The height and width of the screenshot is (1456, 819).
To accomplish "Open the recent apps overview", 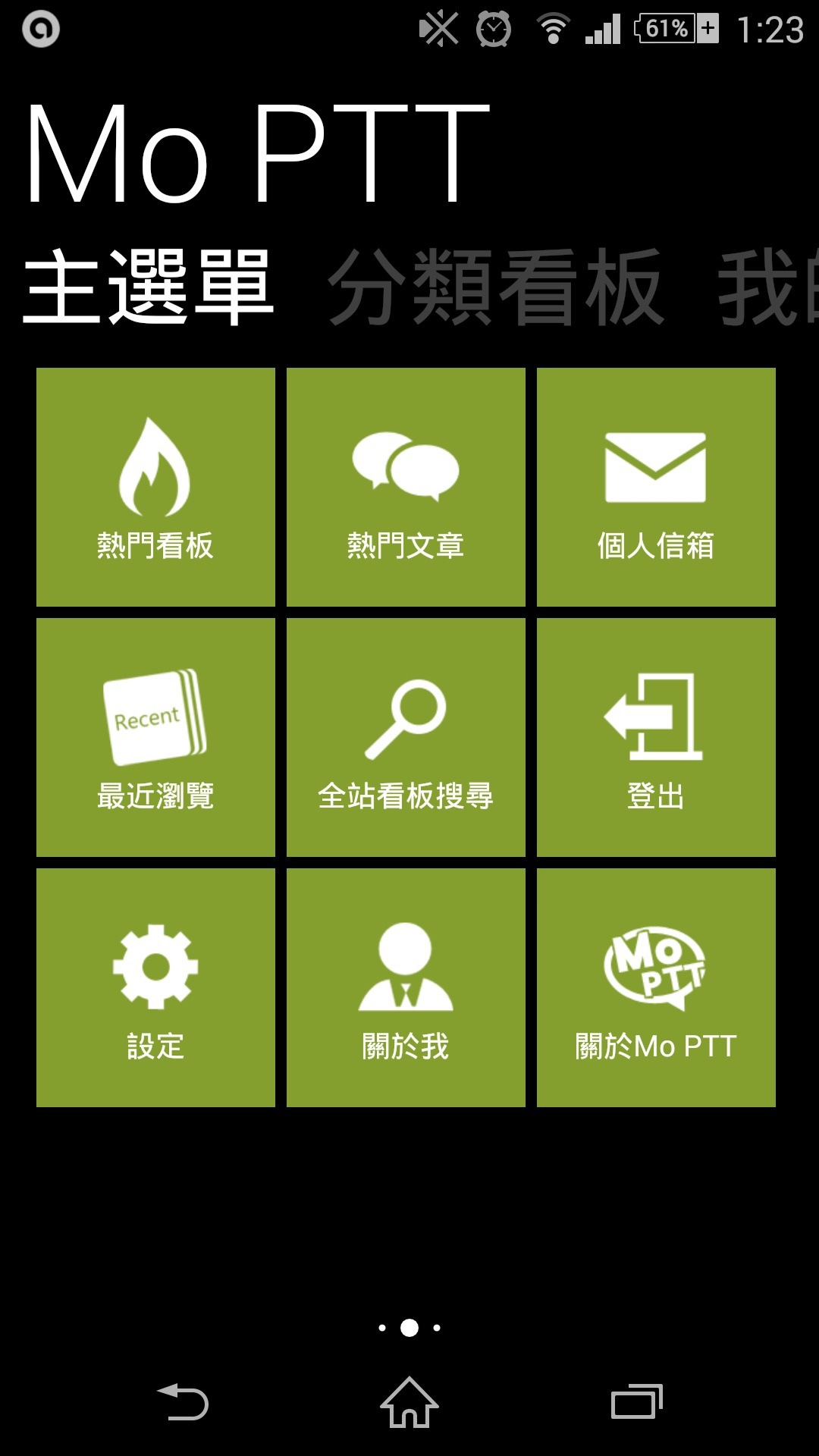I will click(x=636, y=1403).
